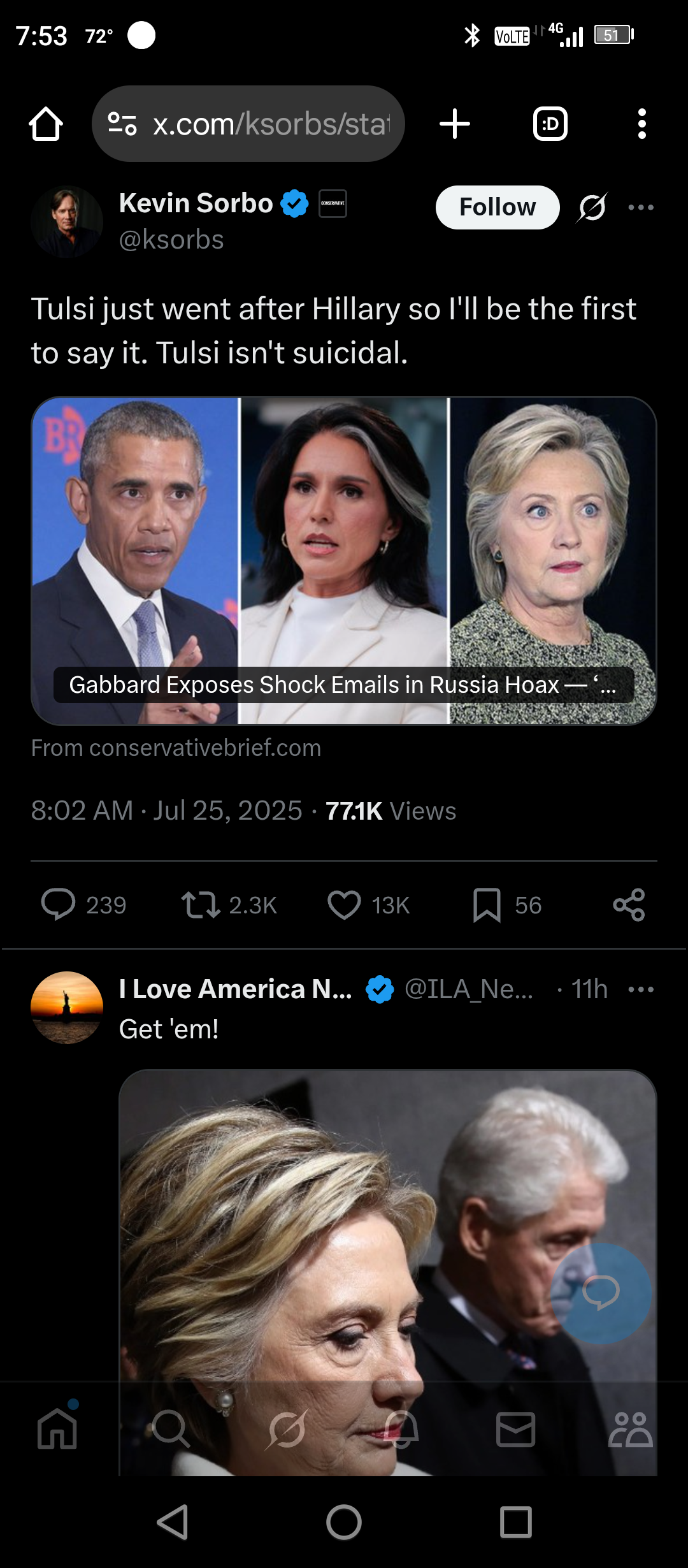Open more options on Kevin Sorbo's post
Viewport: 688px width, 1568px height.
pyautogui.click(x=641, y=207)
